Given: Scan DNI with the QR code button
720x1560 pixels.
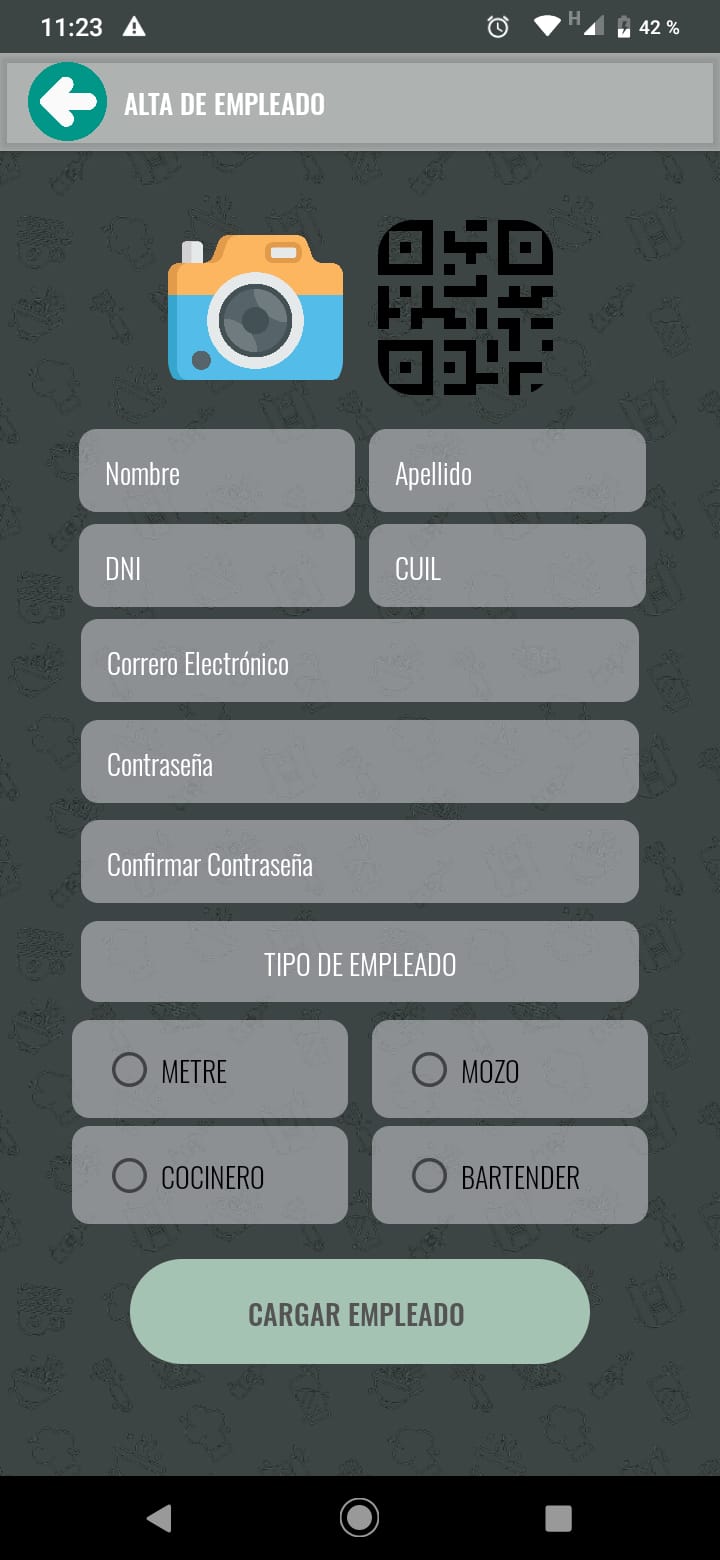Looking at the screenshot, I should [x=465, y=308].
